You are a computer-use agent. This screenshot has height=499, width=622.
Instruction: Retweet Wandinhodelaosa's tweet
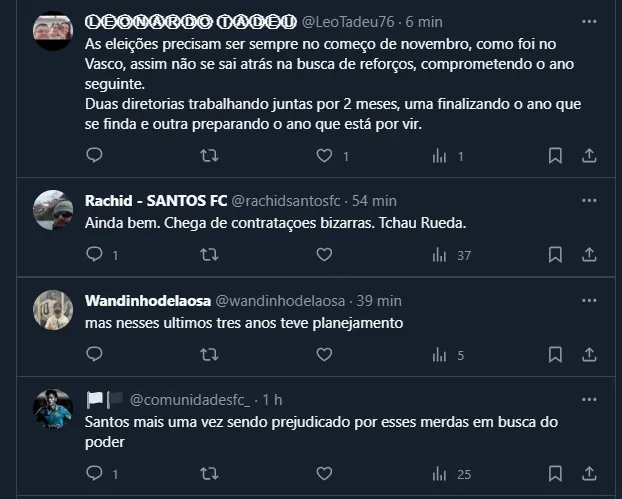tap(209, 354)
